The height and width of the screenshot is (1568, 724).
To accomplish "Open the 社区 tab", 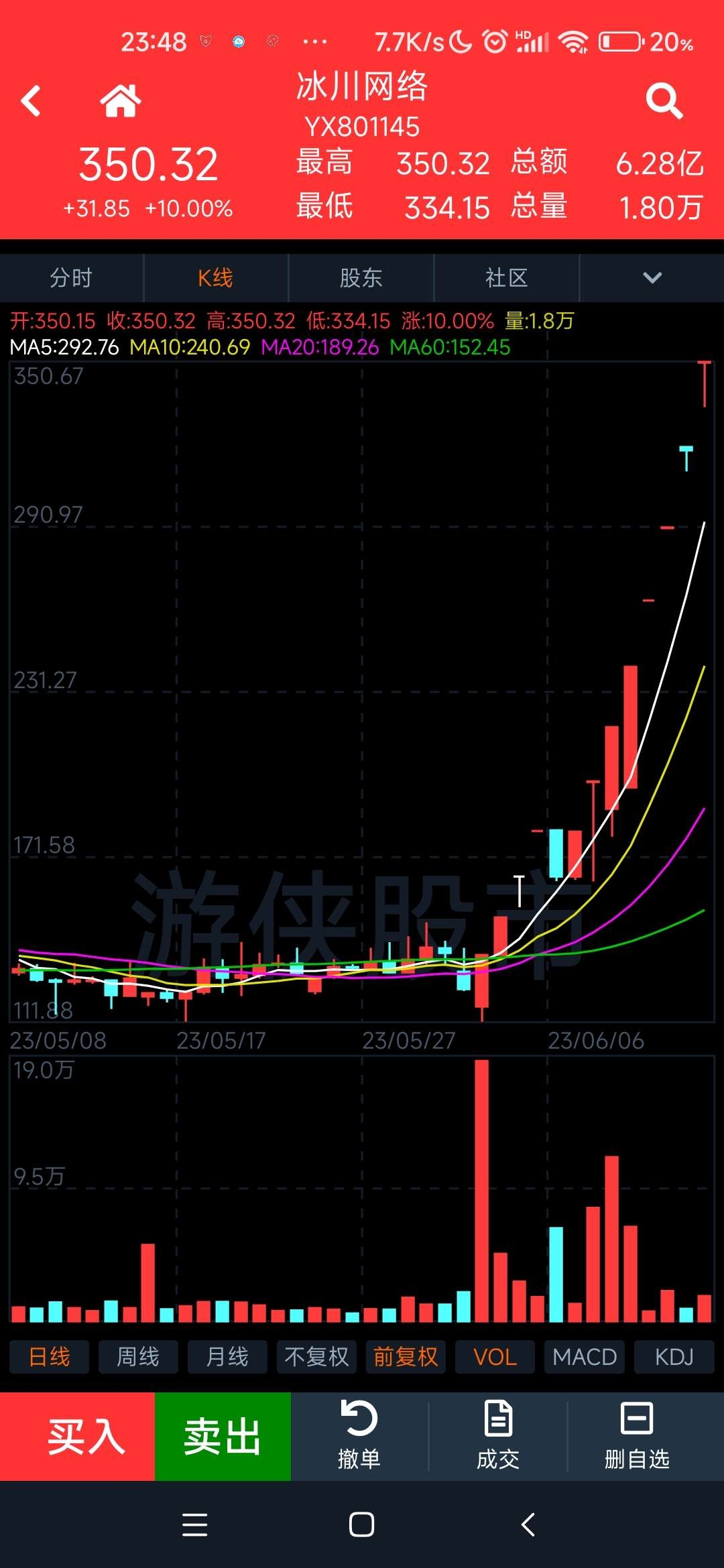I will coord(507,277).
